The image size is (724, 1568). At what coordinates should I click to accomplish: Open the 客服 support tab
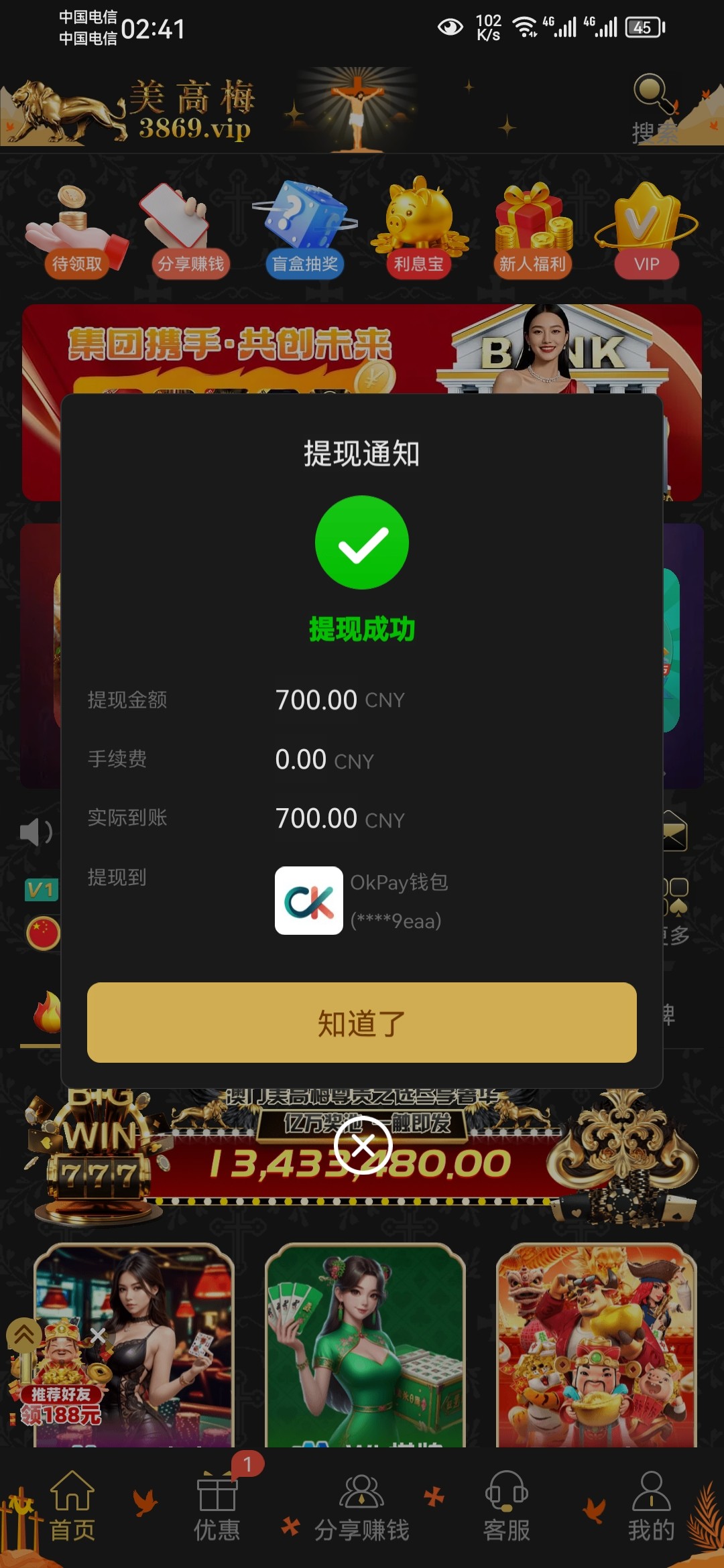click(x=507, y=1507)
